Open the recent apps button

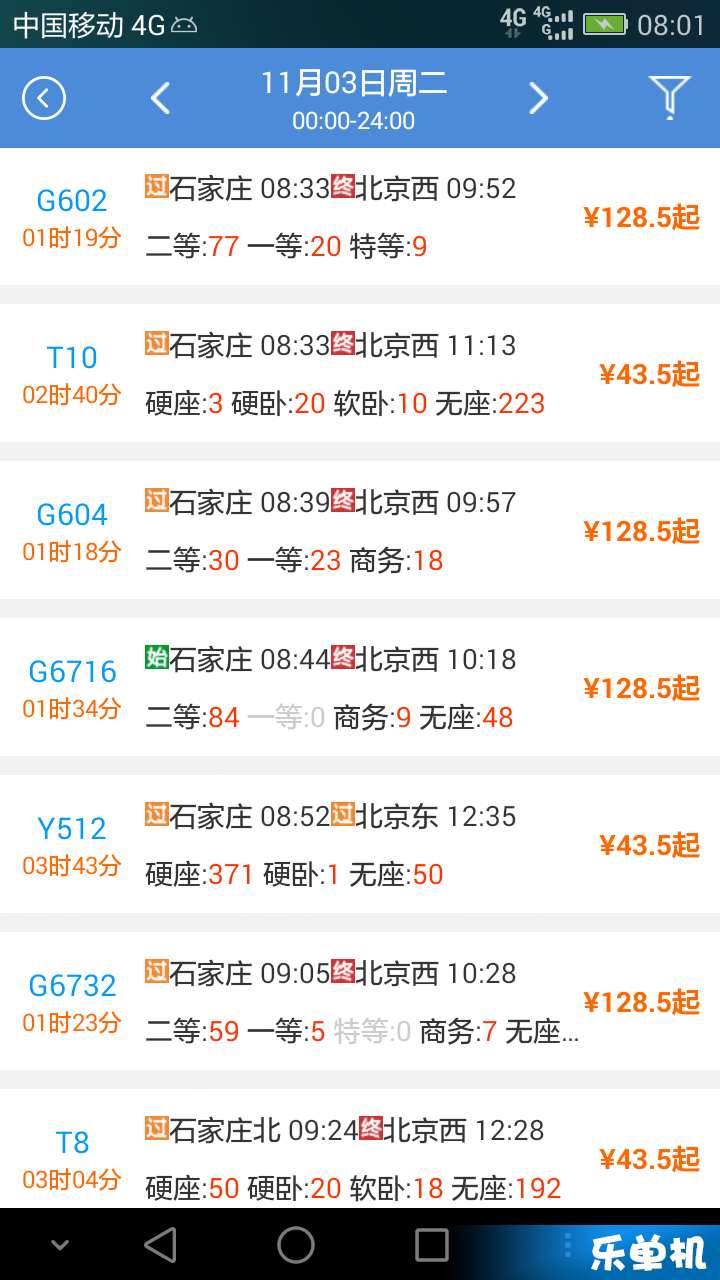[431, 1245]
